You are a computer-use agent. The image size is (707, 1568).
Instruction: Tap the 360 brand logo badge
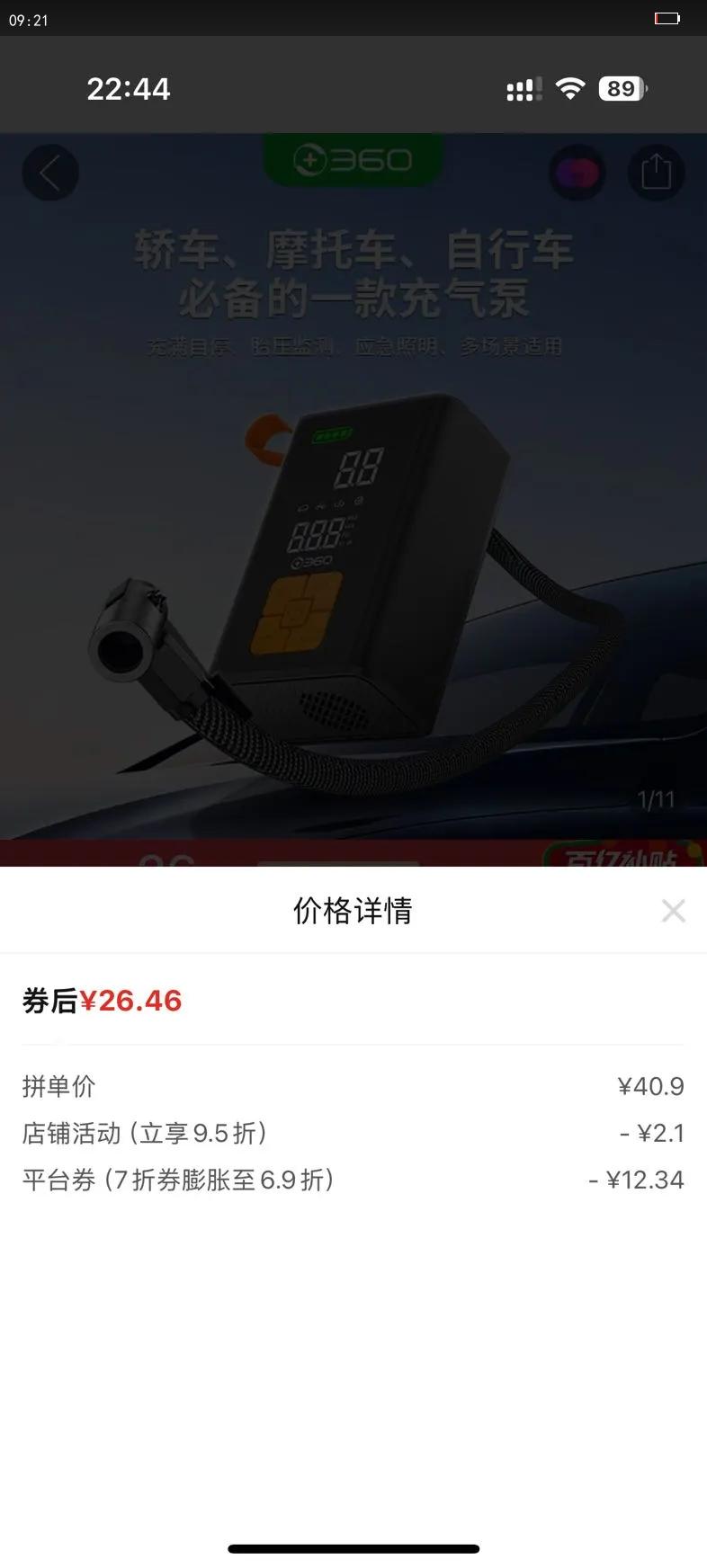(353, 160)
